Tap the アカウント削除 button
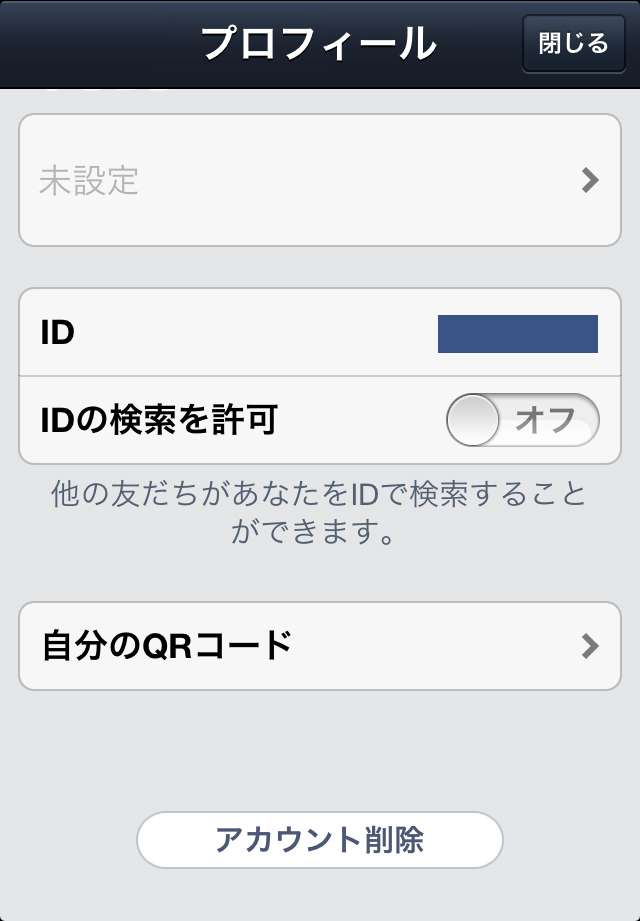Viewport: 640px width, 921px height. [320, 840]
